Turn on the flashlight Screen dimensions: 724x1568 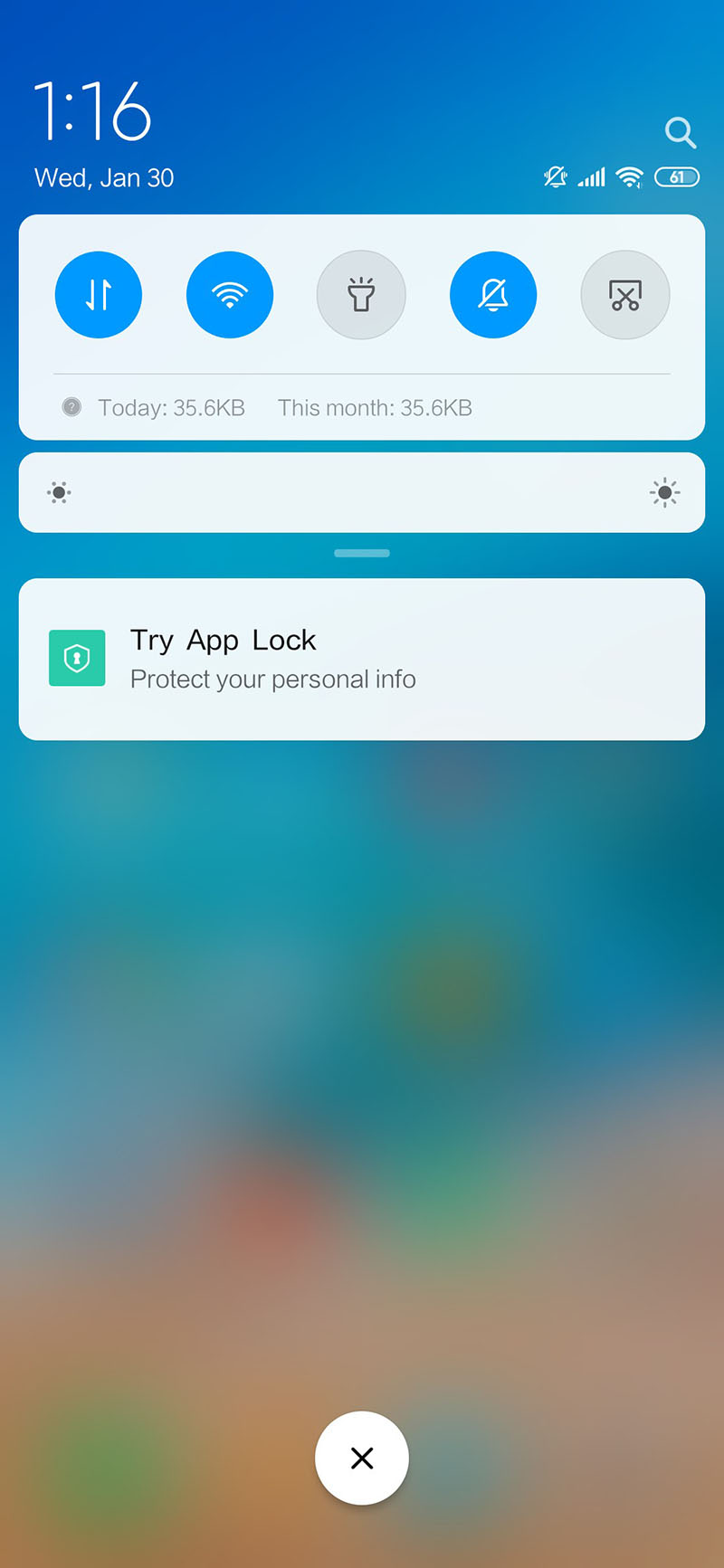point(361,295)
